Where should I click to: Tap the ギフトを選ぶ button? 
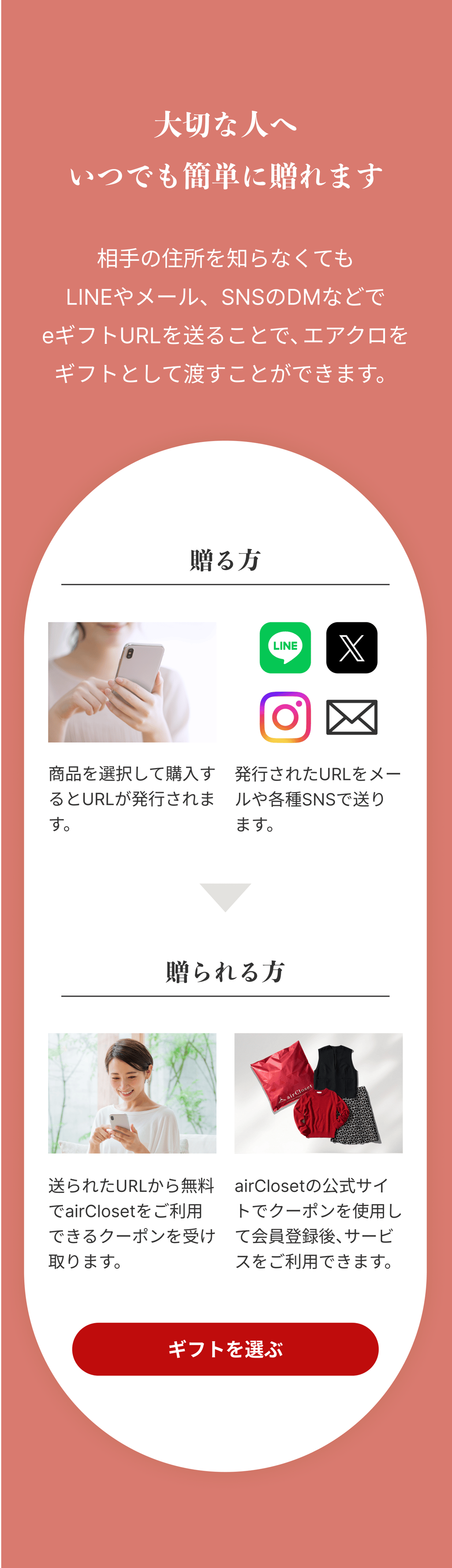click(225, 1349)
